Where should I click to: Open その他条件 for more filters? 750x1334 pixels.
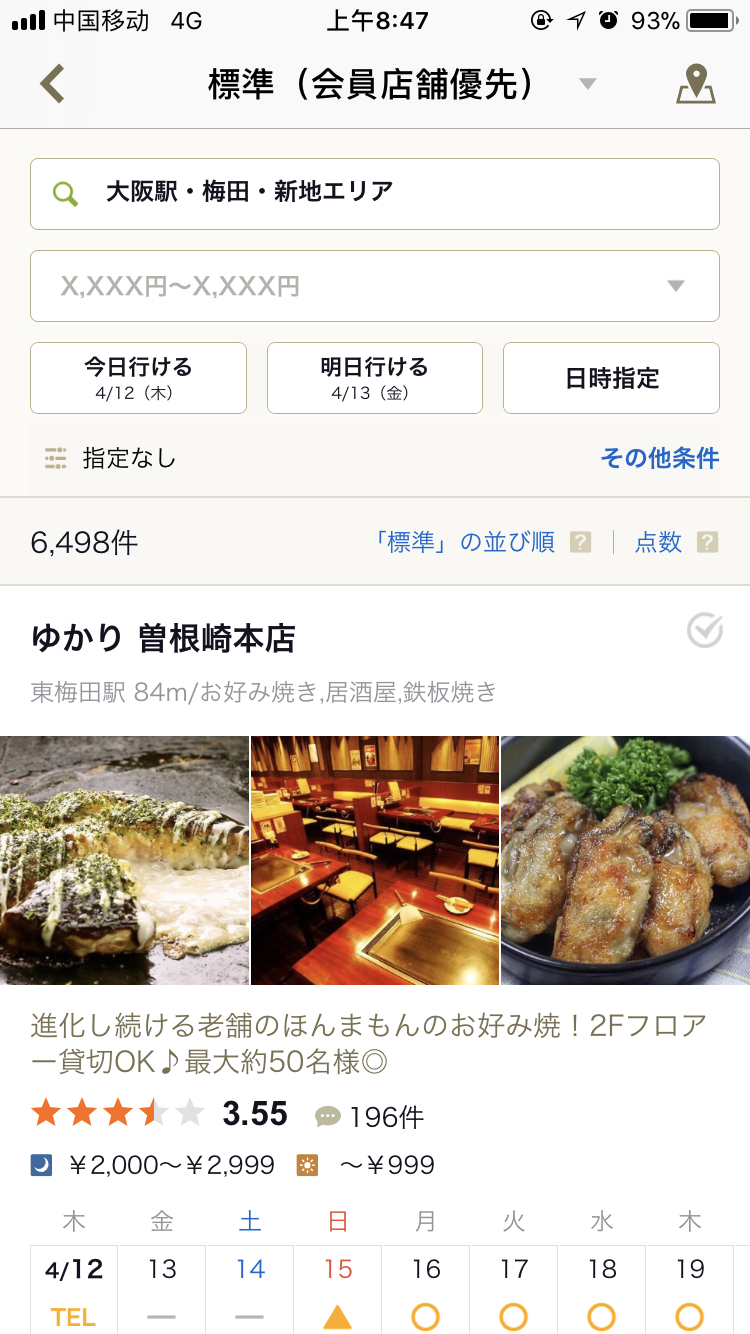[x=659, y=459]
